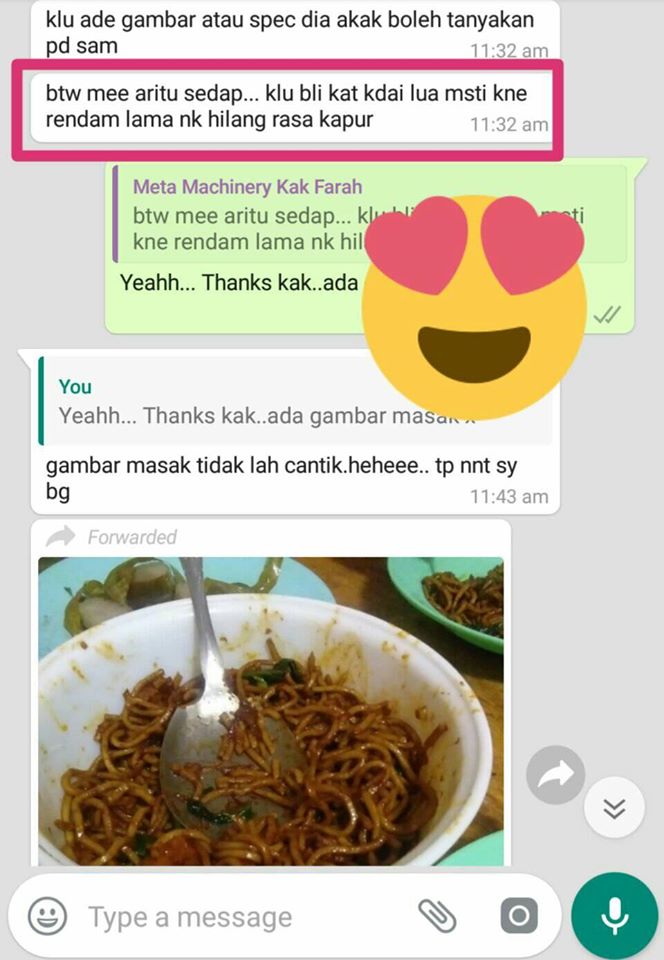This screenshot has height=960, width=664.
Task: Forward the noodle photo with arrow button
Action: (556, 774)
